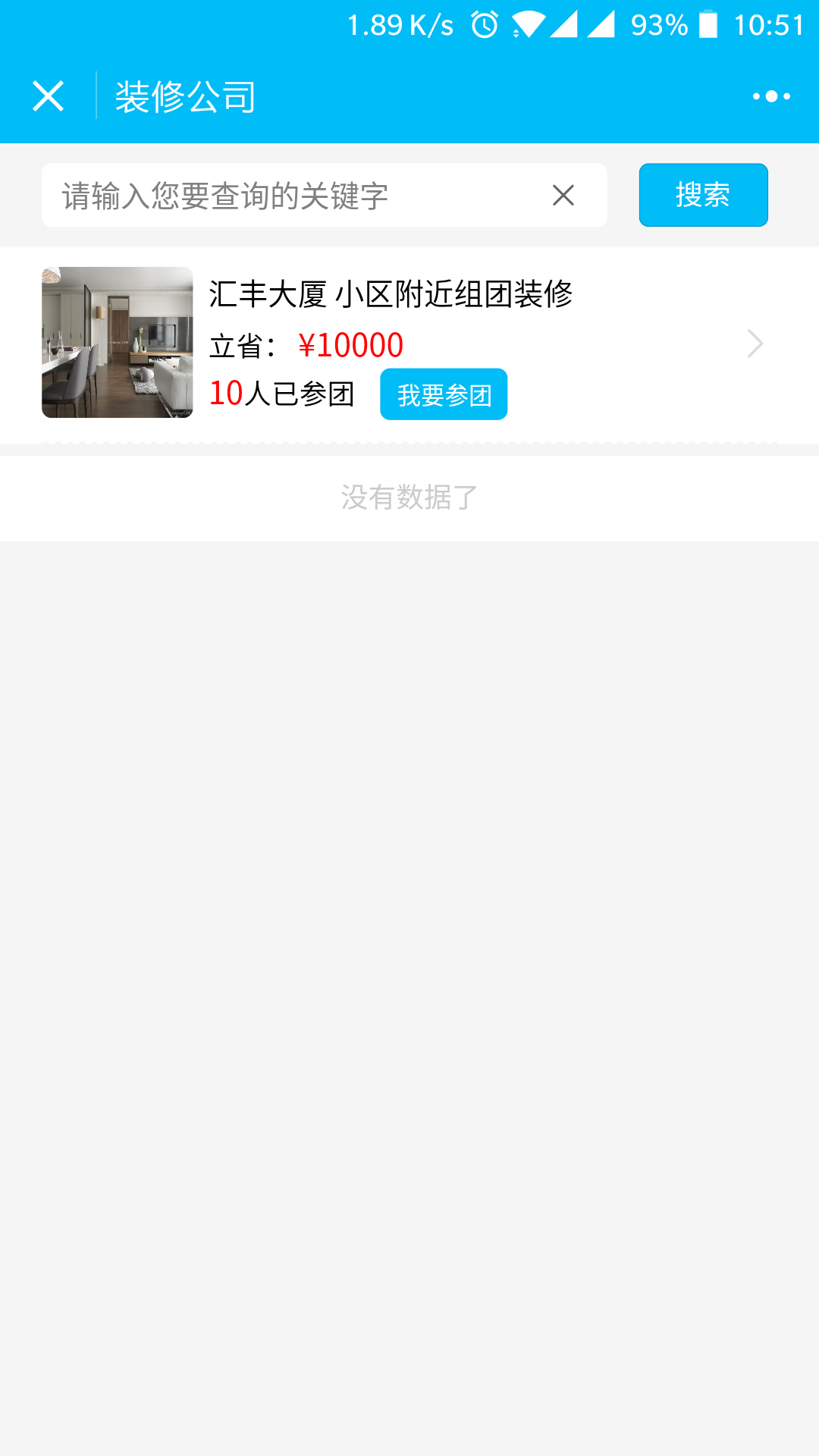
Task: Join the group via 我要参团
Action: [444, 394]
